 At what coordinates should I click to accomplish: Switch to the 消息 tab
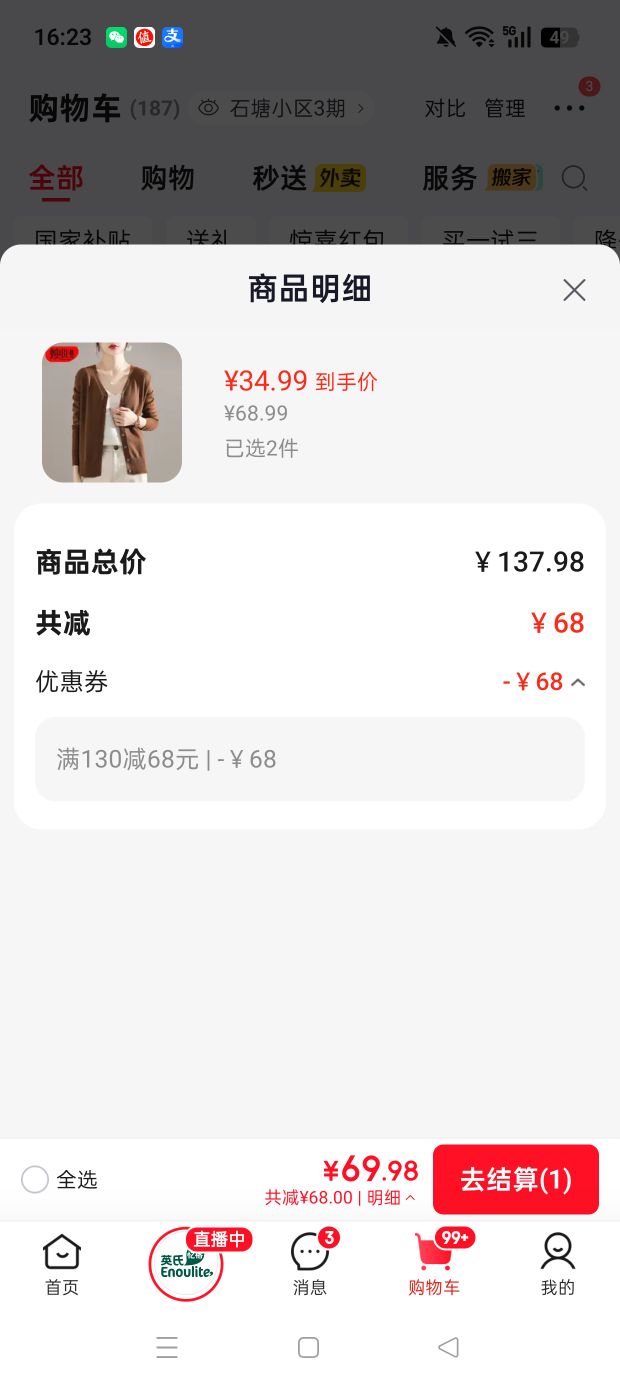point(310,1265)
